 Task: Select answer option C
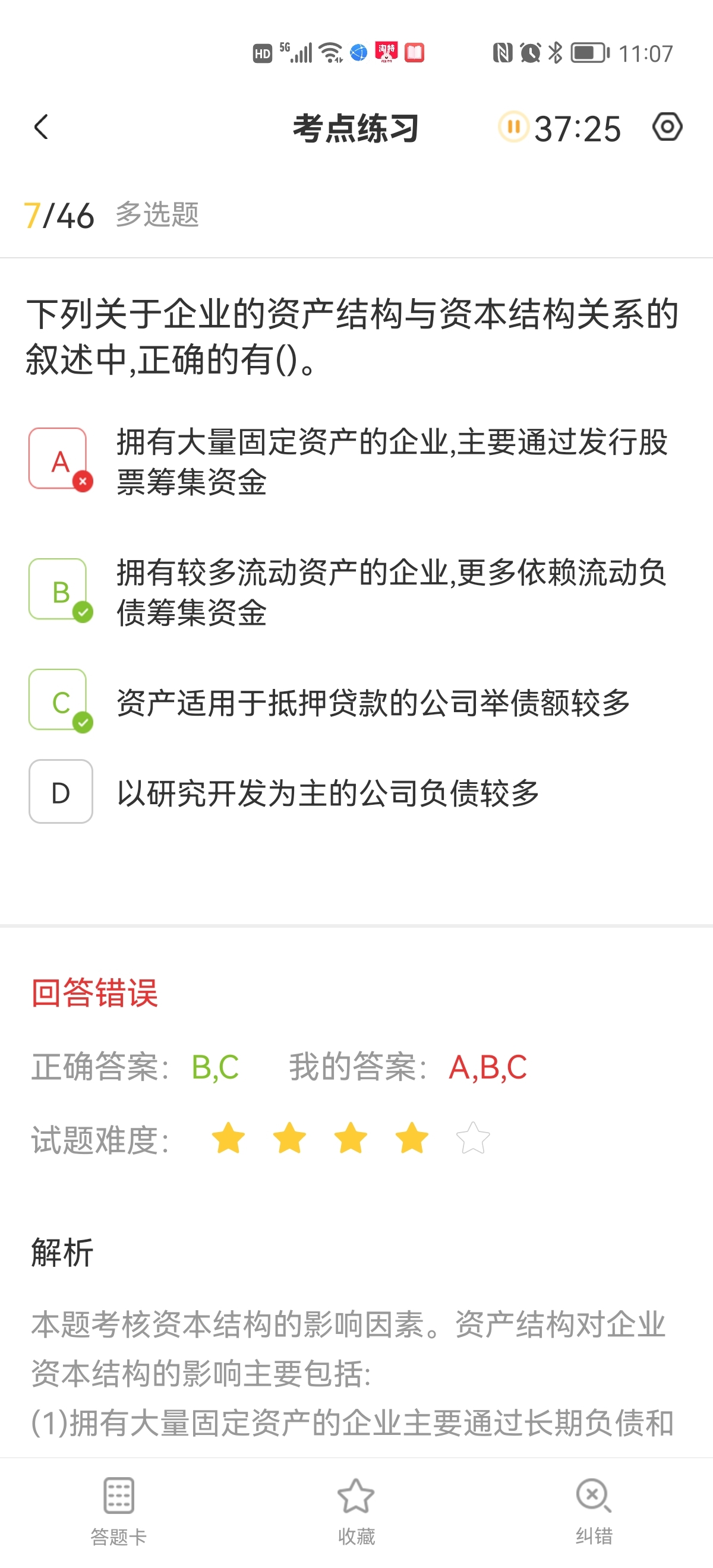(59, 701)
